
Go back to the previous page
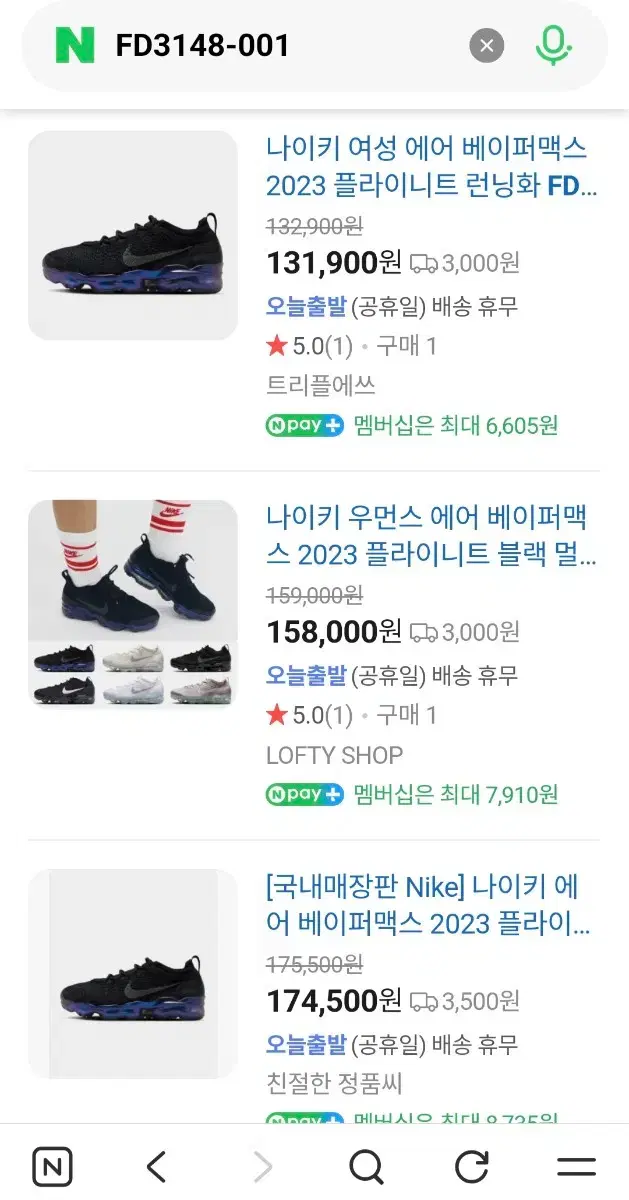click(157, 1166)
